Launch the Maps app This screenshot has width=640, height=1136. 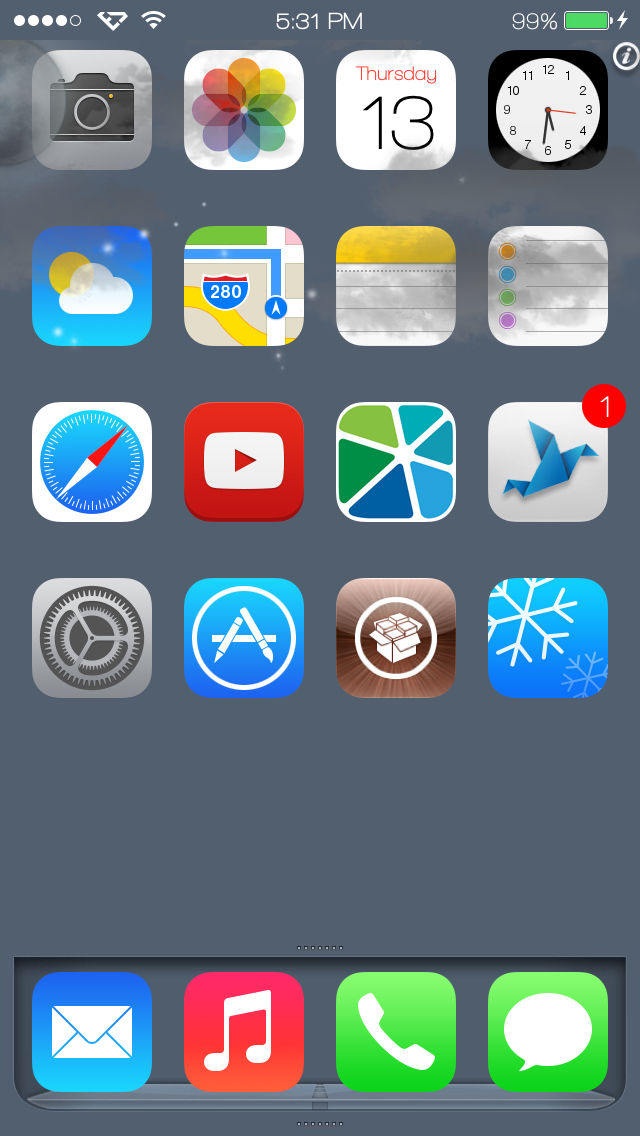pos(244,286)
